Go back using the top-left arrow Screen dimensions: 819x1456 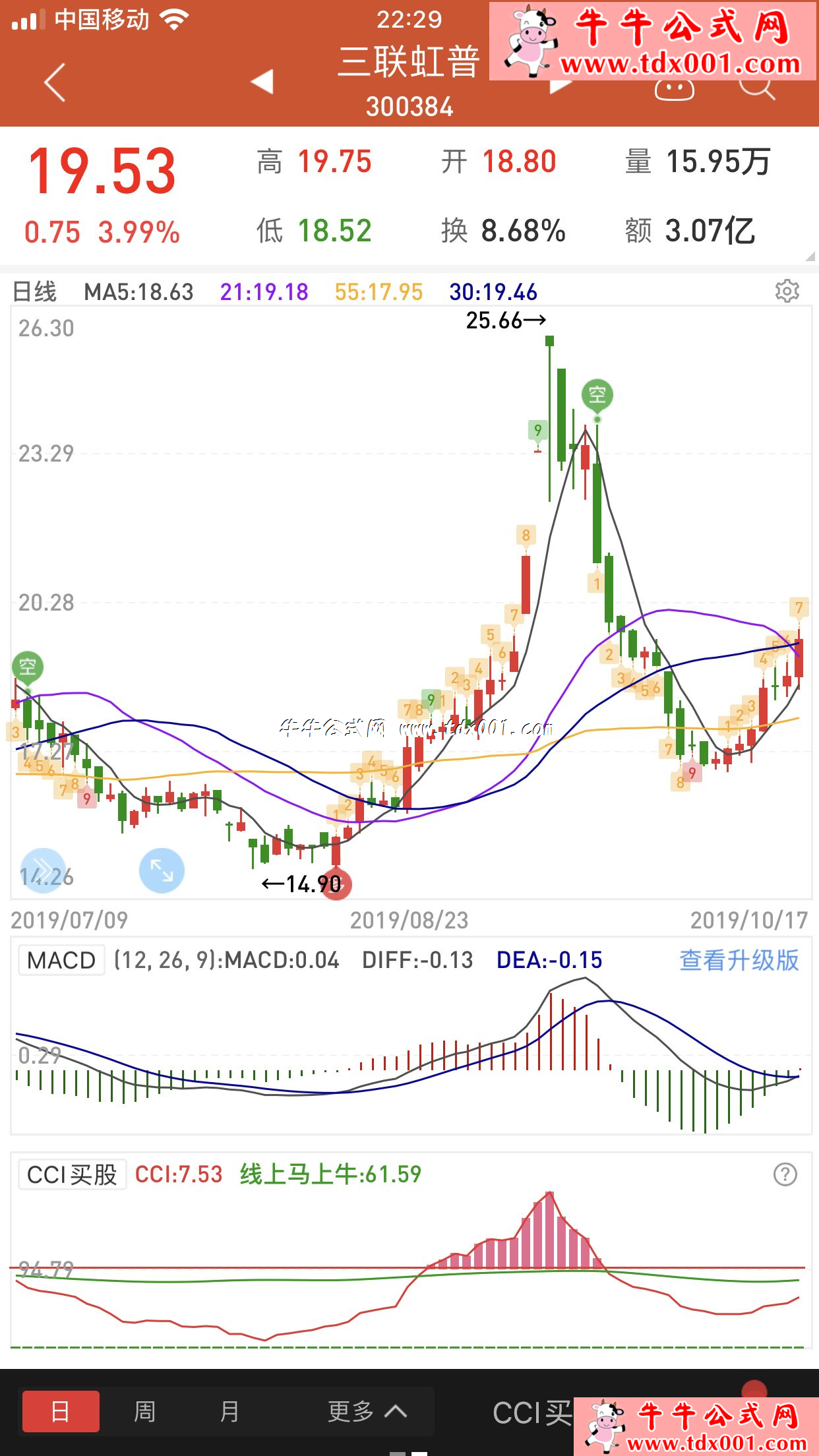55,82
